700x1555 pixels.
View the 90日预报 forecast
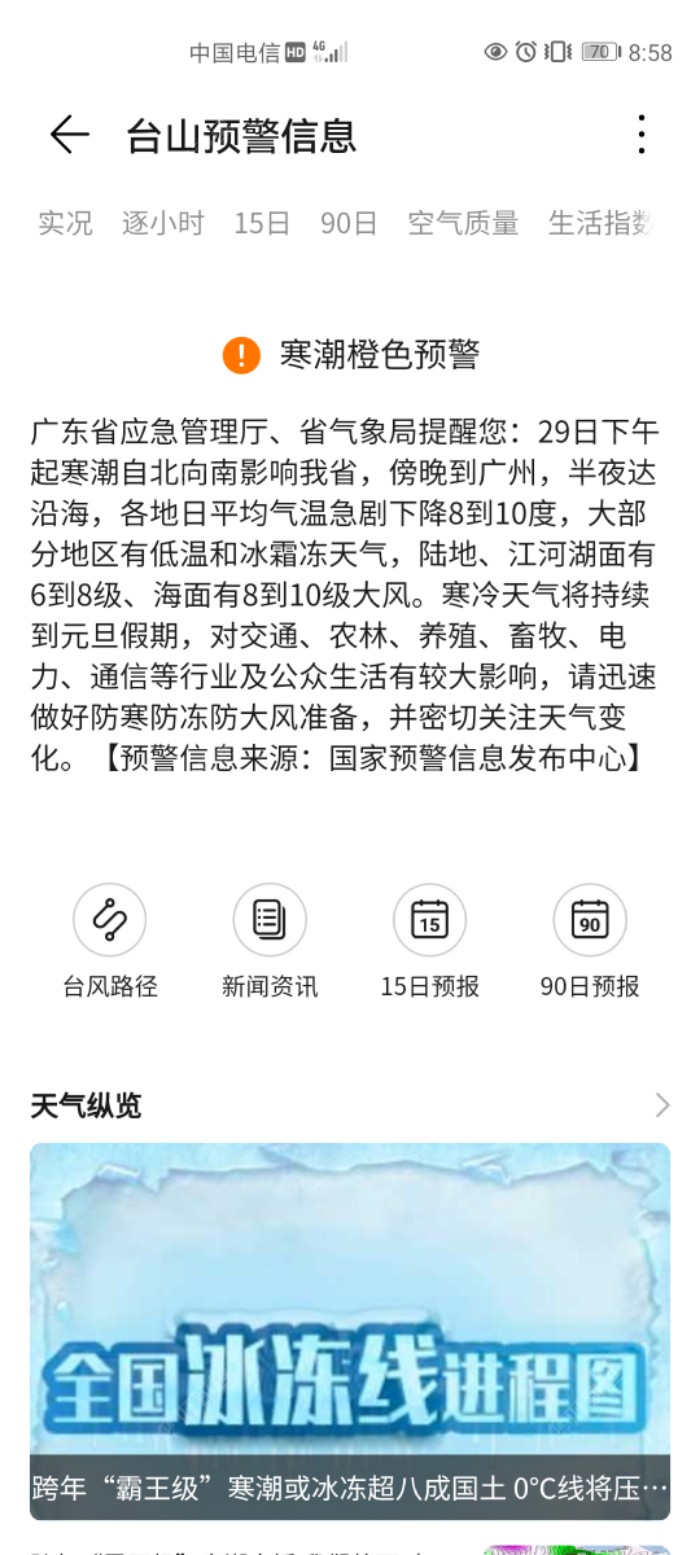(590, 920)
